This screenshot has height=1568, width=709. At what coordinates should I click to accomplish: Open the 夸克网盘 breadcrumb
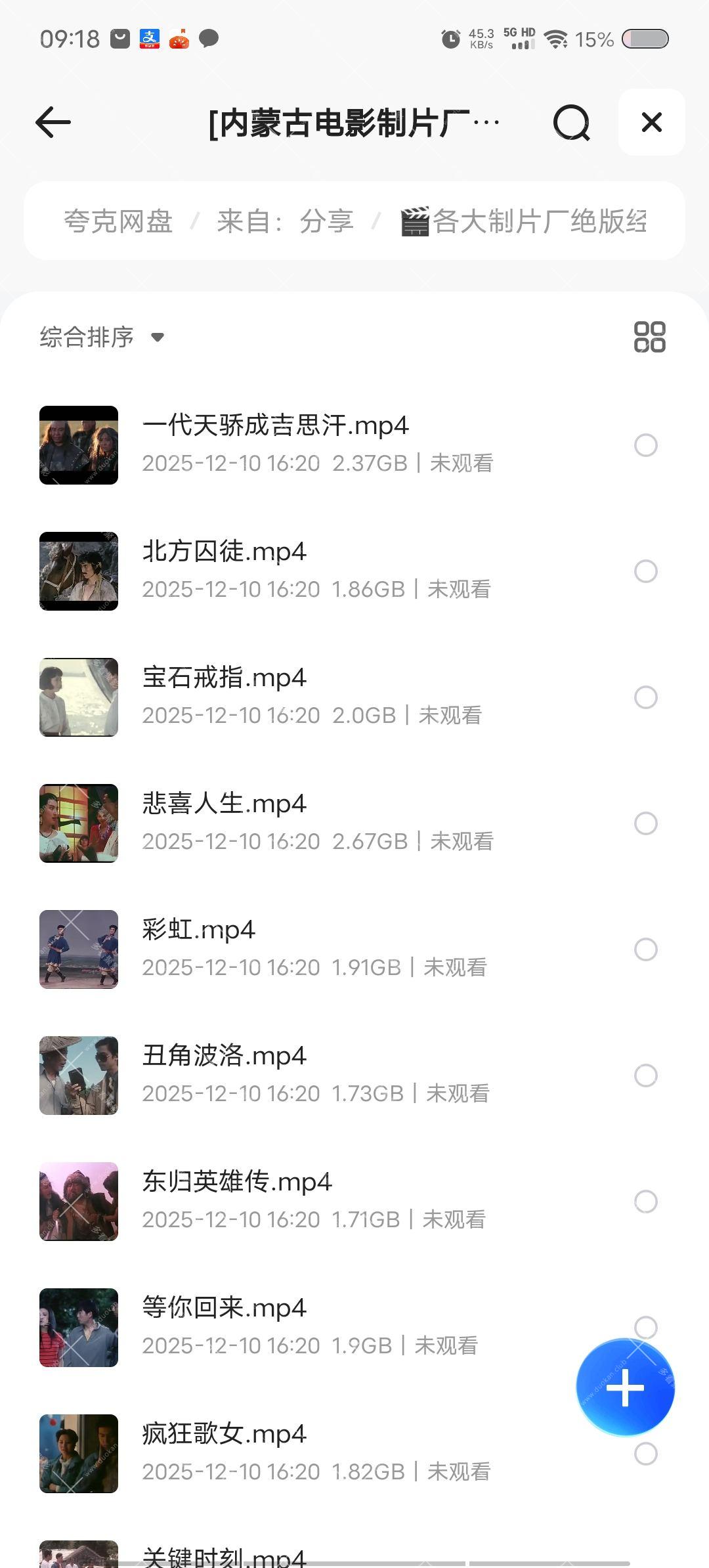118,221
